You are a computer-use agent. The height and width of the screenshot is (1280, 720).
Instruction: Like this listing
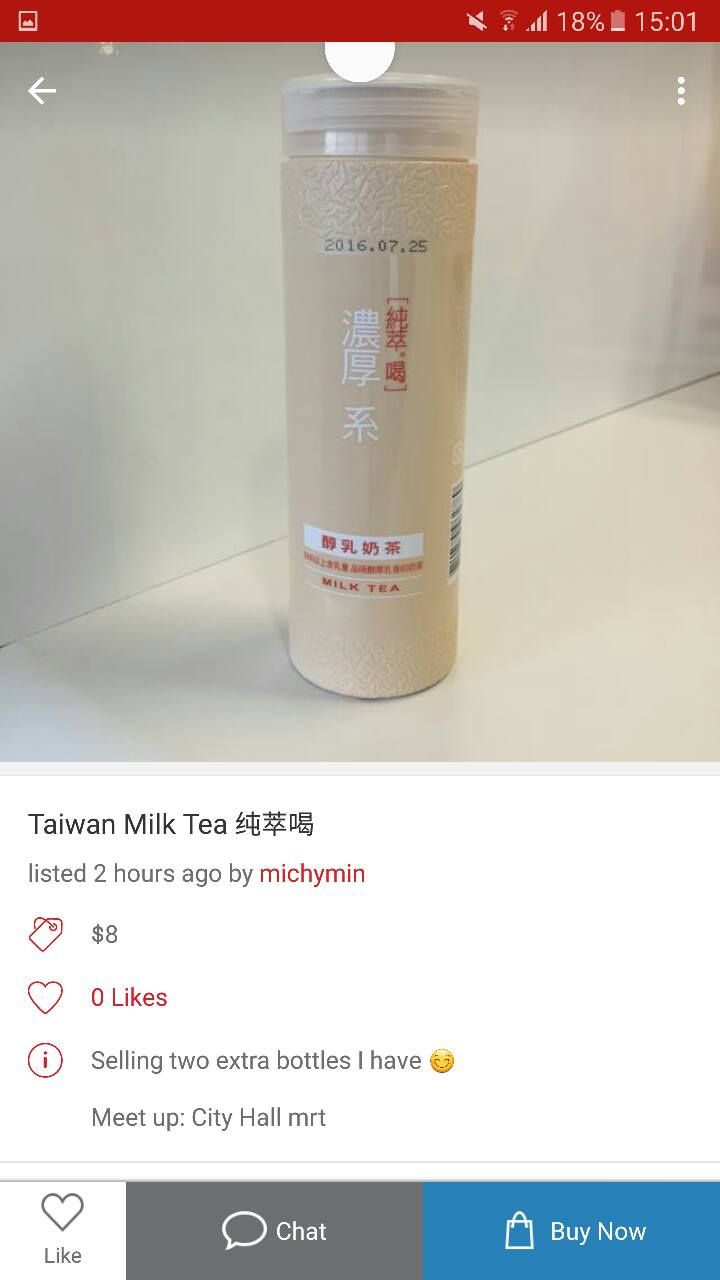[62, 1230]
